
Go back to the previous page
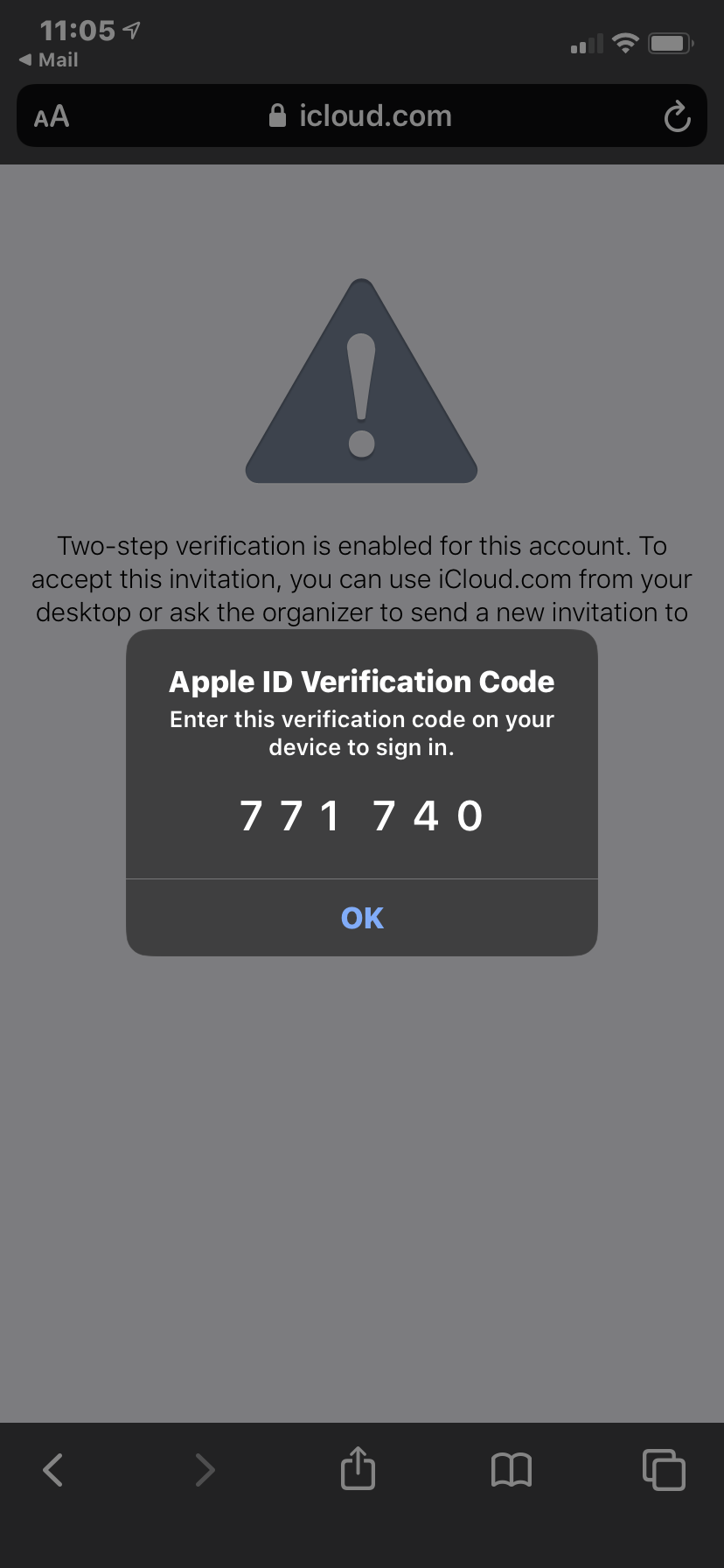52,1469
